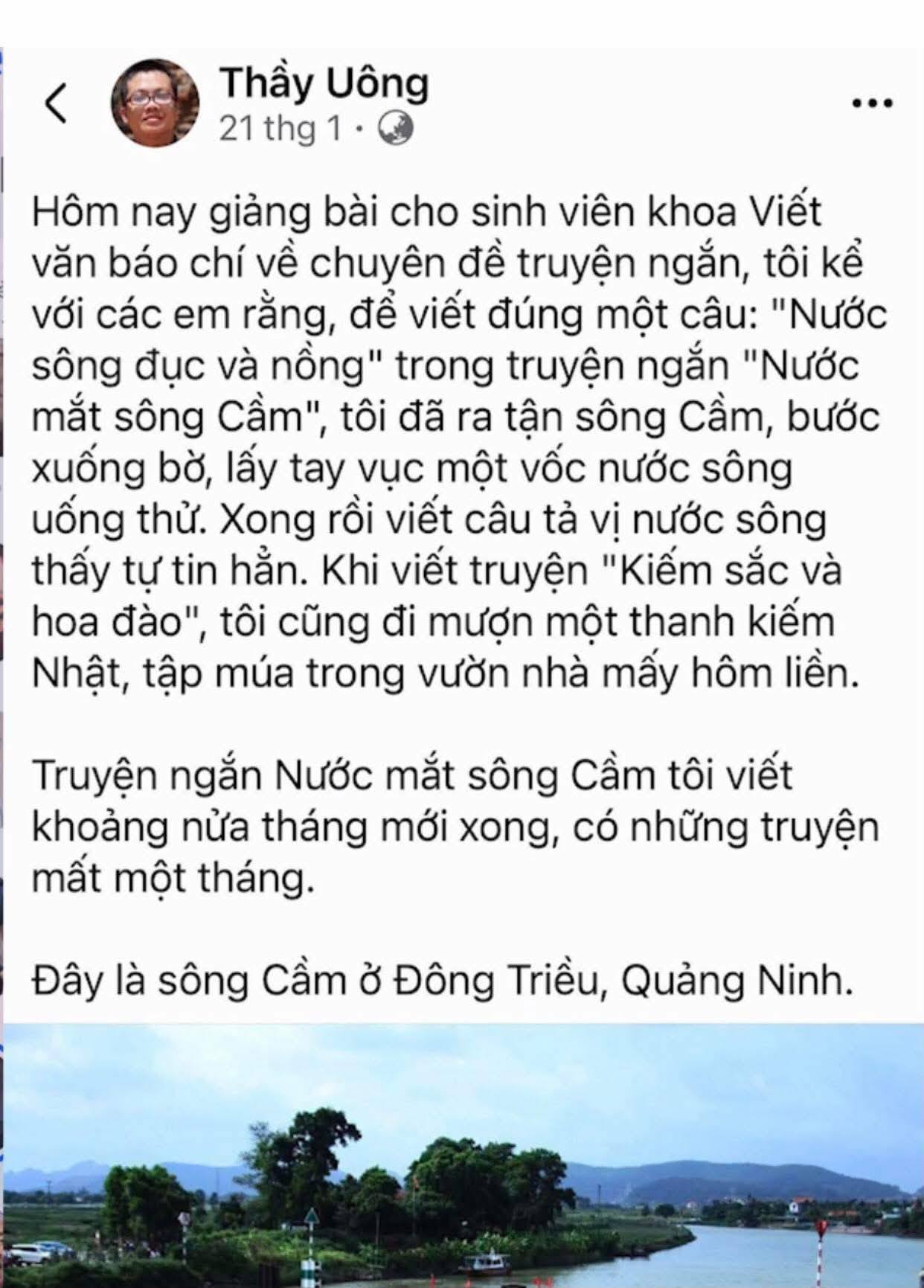Open the three-dot post options menu
The width and height of the screenshot is (924, 1288).
tap(871, 103)
